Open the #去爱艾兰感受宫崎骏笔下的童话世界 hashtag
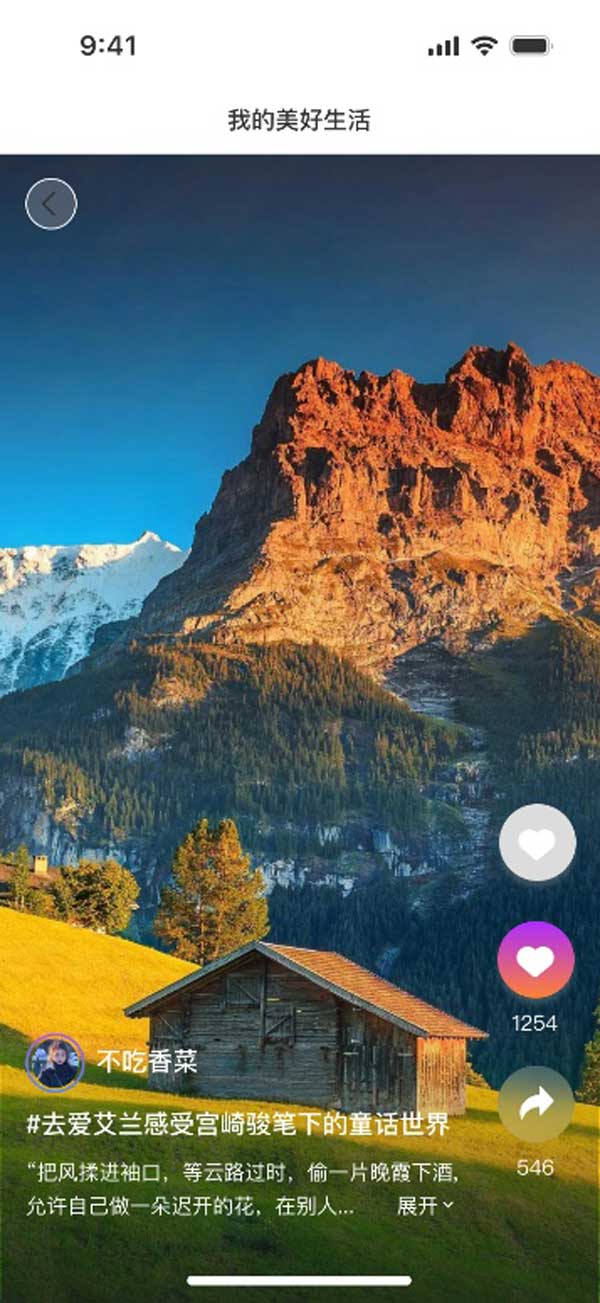 [x=238, y=1124]
